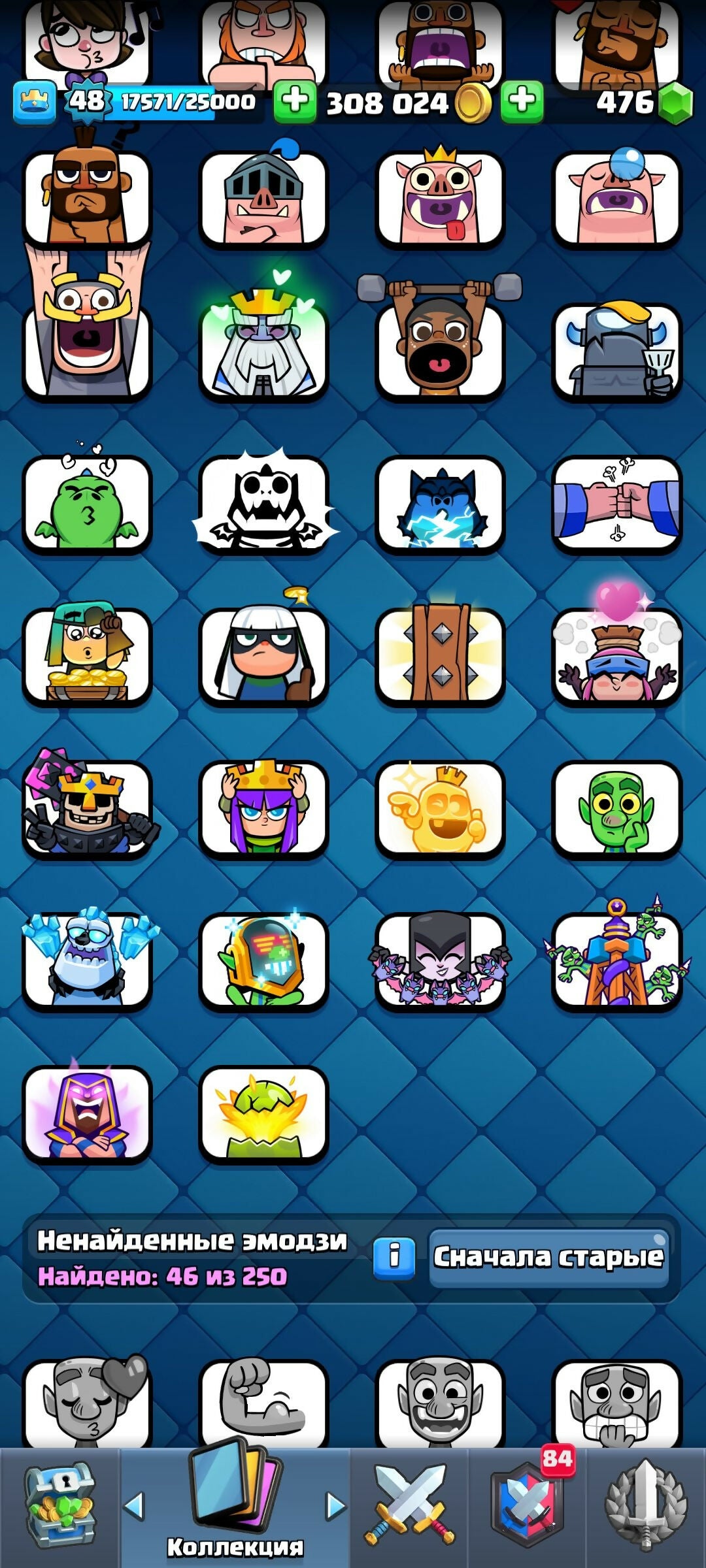706x1568 pixels.
Task: Switch to the battle crossed swords tab
Action: [409, 1507]
